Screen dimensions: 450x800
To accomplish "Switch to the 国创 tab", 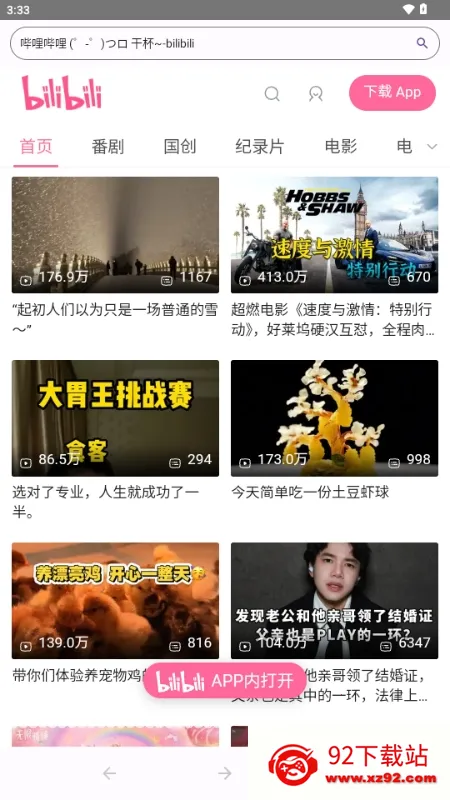I will click(x=180, y=146).
